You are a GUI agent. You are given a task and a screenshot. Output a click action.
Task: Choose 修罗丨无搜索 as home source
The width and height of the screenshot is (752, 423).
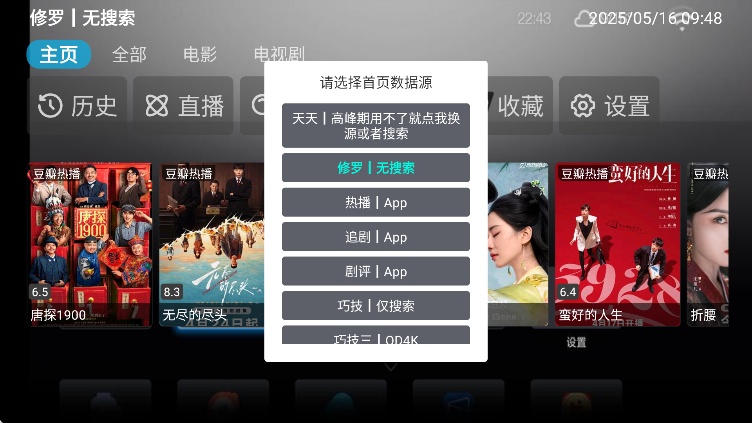pos(375,168)
